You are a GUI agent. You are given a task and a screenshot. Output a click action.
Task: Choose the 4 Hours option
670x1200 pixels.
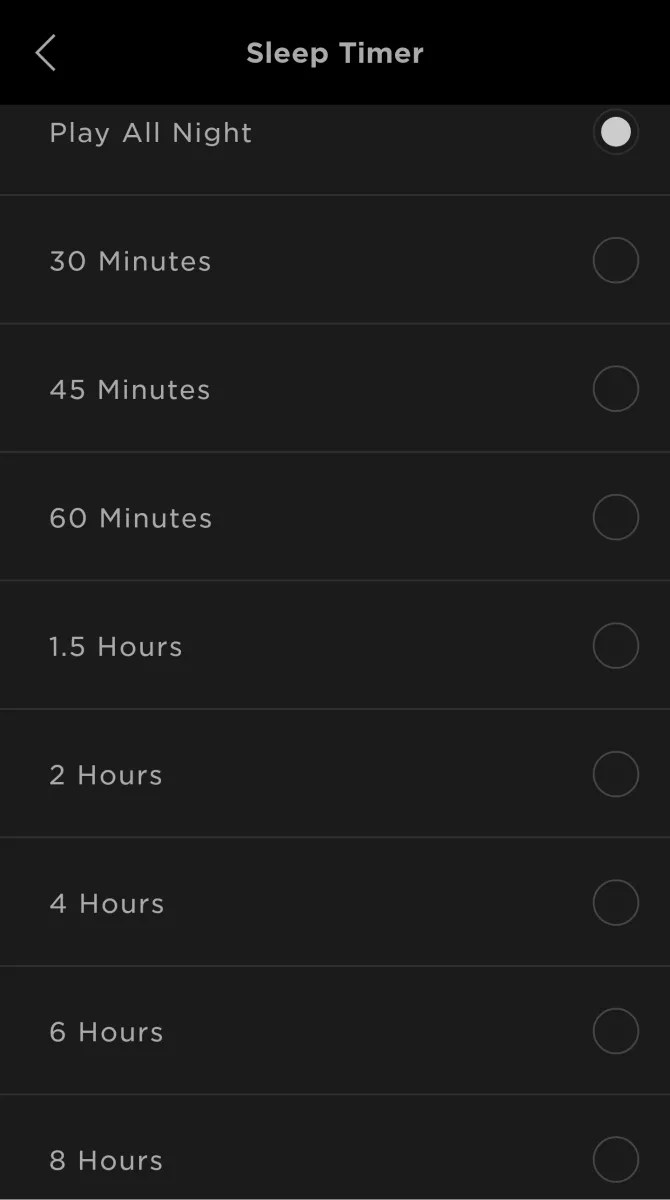click(x=615, y=903)
